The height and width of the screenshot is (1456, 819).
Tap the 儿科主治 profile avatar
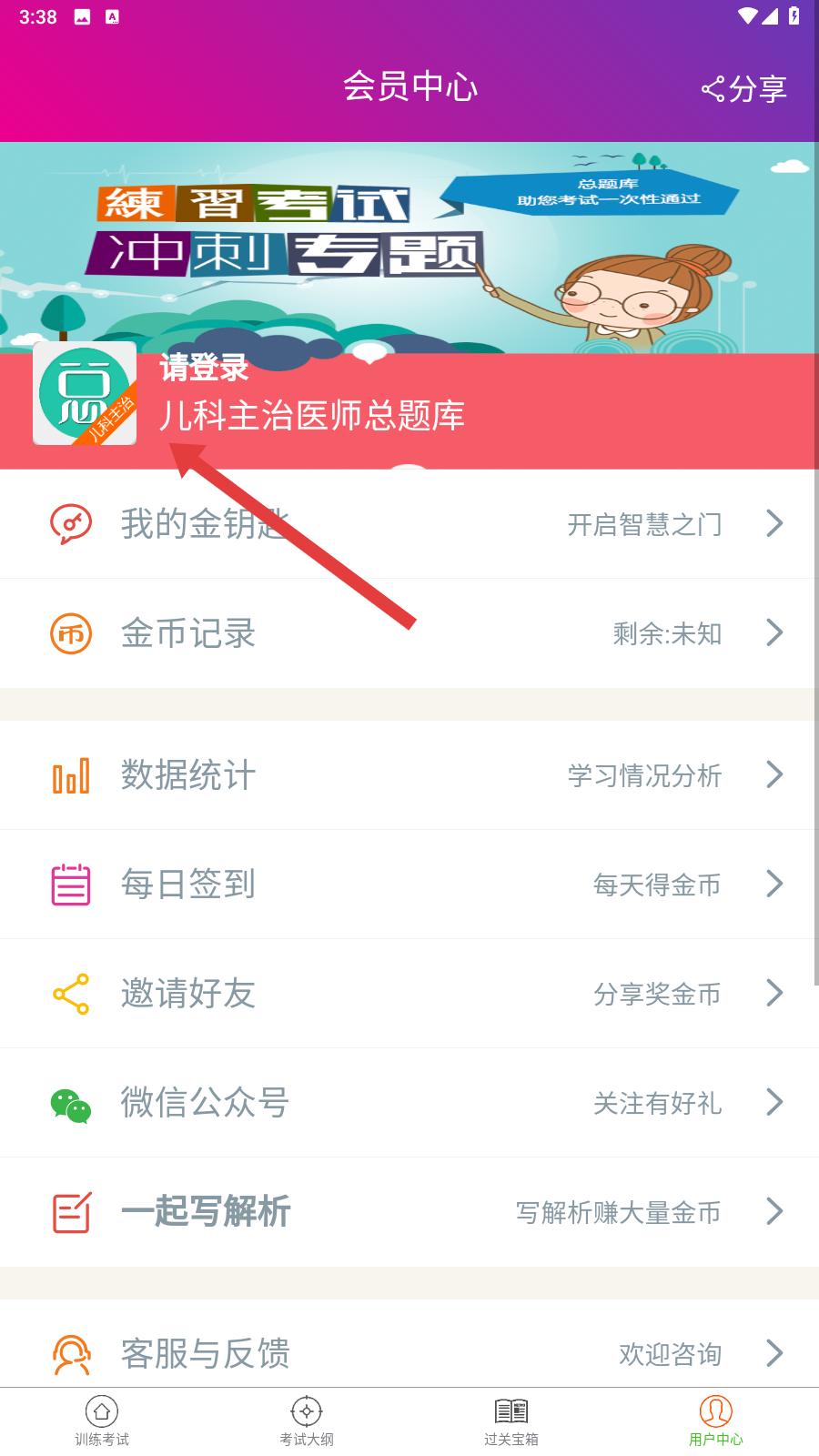85,394
